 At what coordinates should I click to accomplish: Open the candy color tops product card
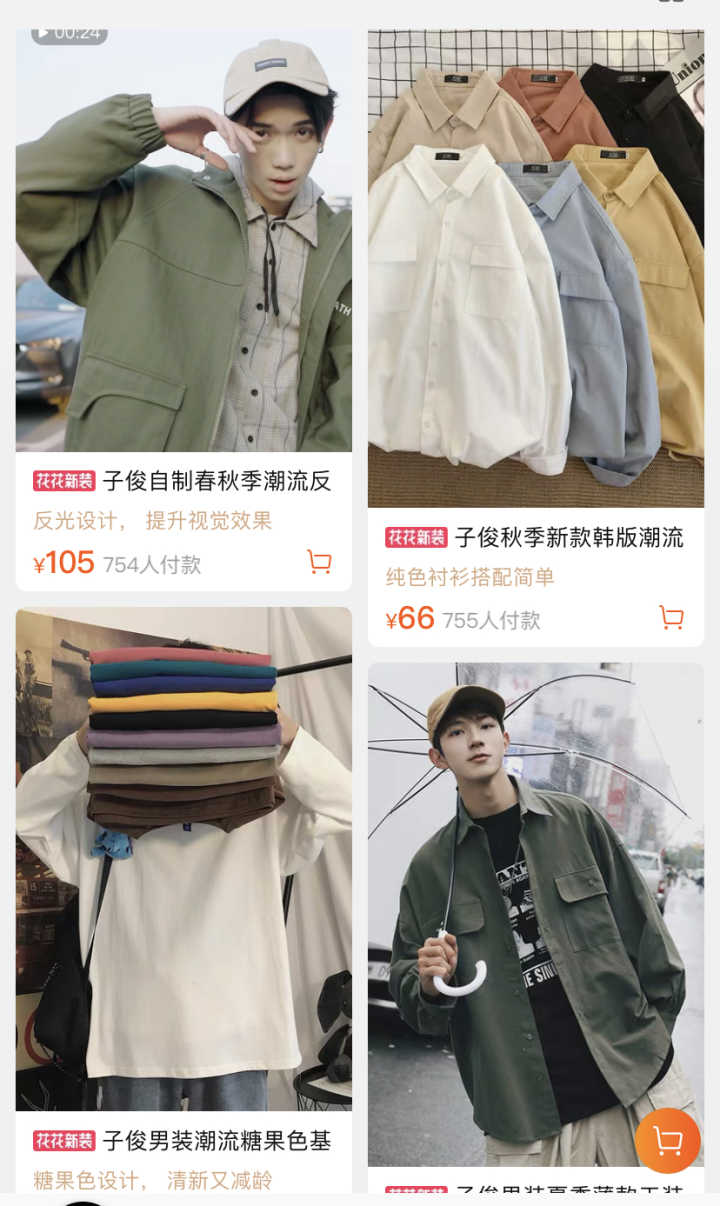(183, 860)
